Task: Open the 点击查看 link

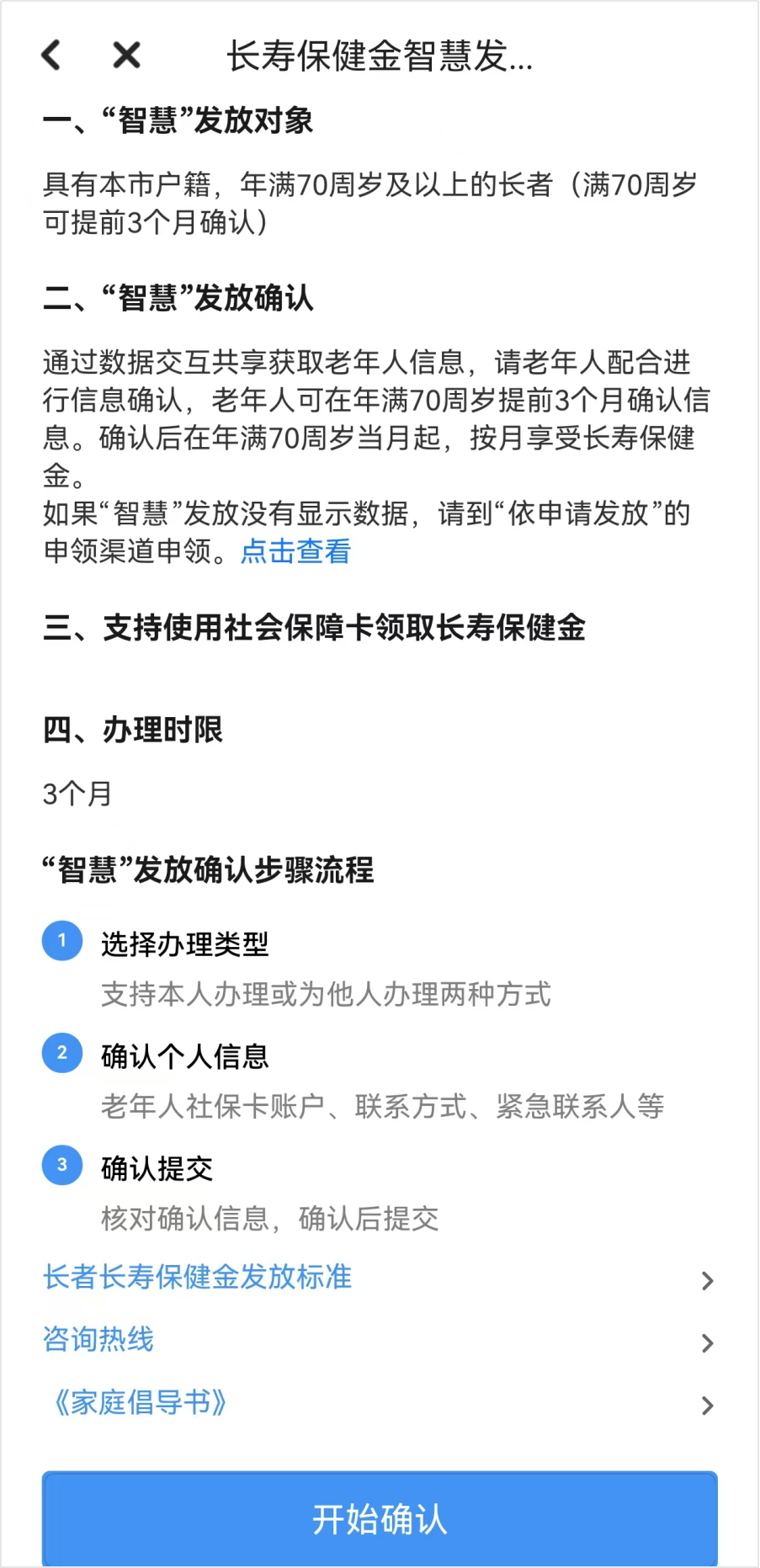Action: coord(295,551)
